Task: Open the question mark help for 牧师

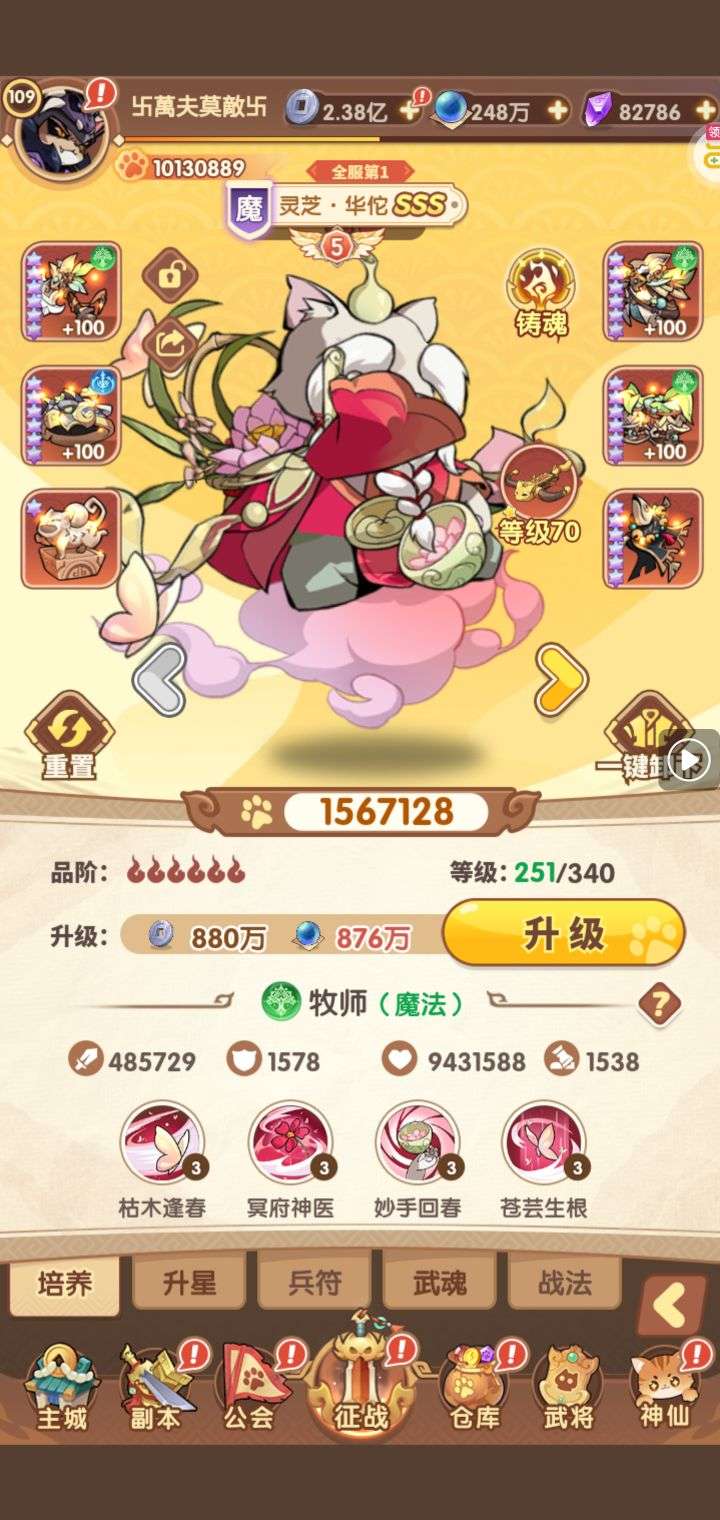Action: point(659,1003)
